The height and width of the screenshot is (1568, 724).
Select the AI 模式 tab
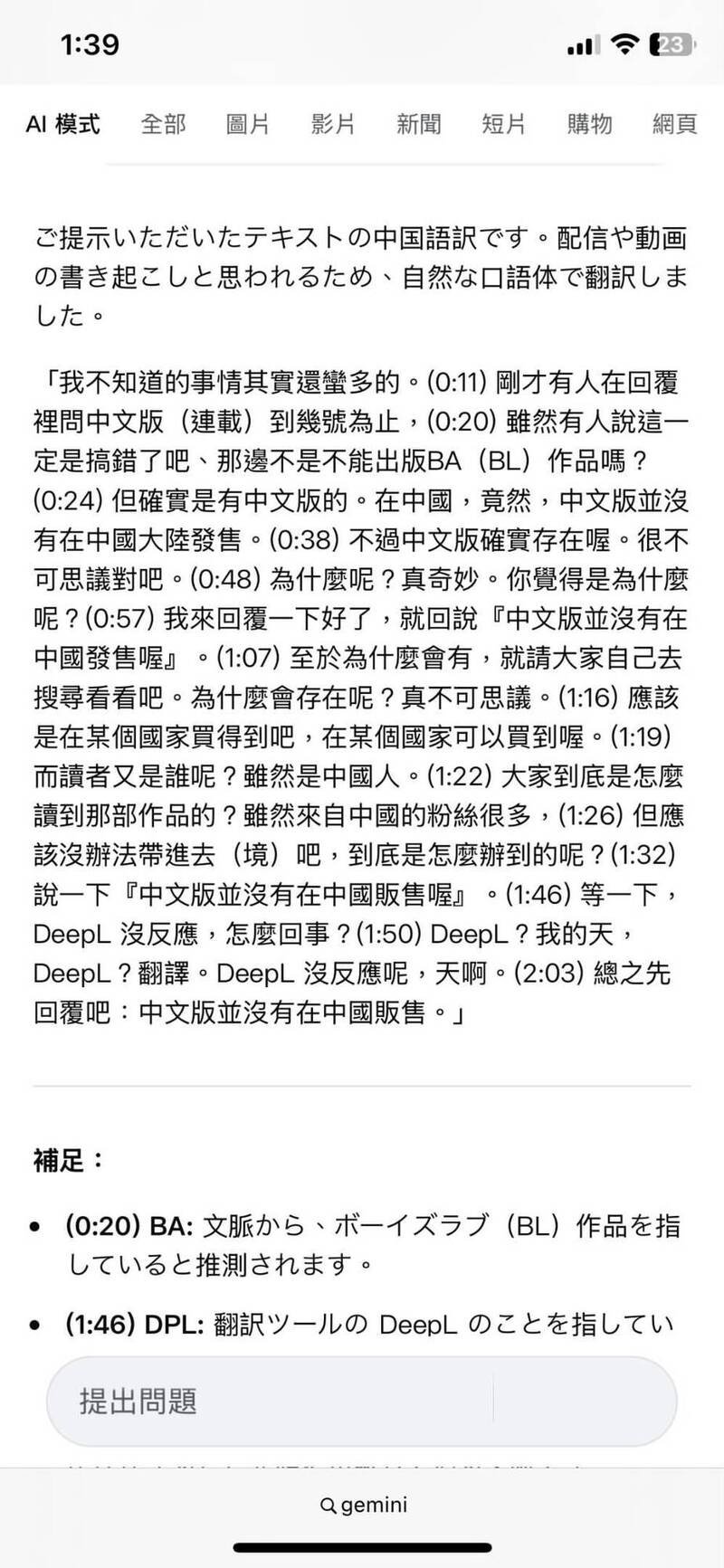(x=63, y=125)
